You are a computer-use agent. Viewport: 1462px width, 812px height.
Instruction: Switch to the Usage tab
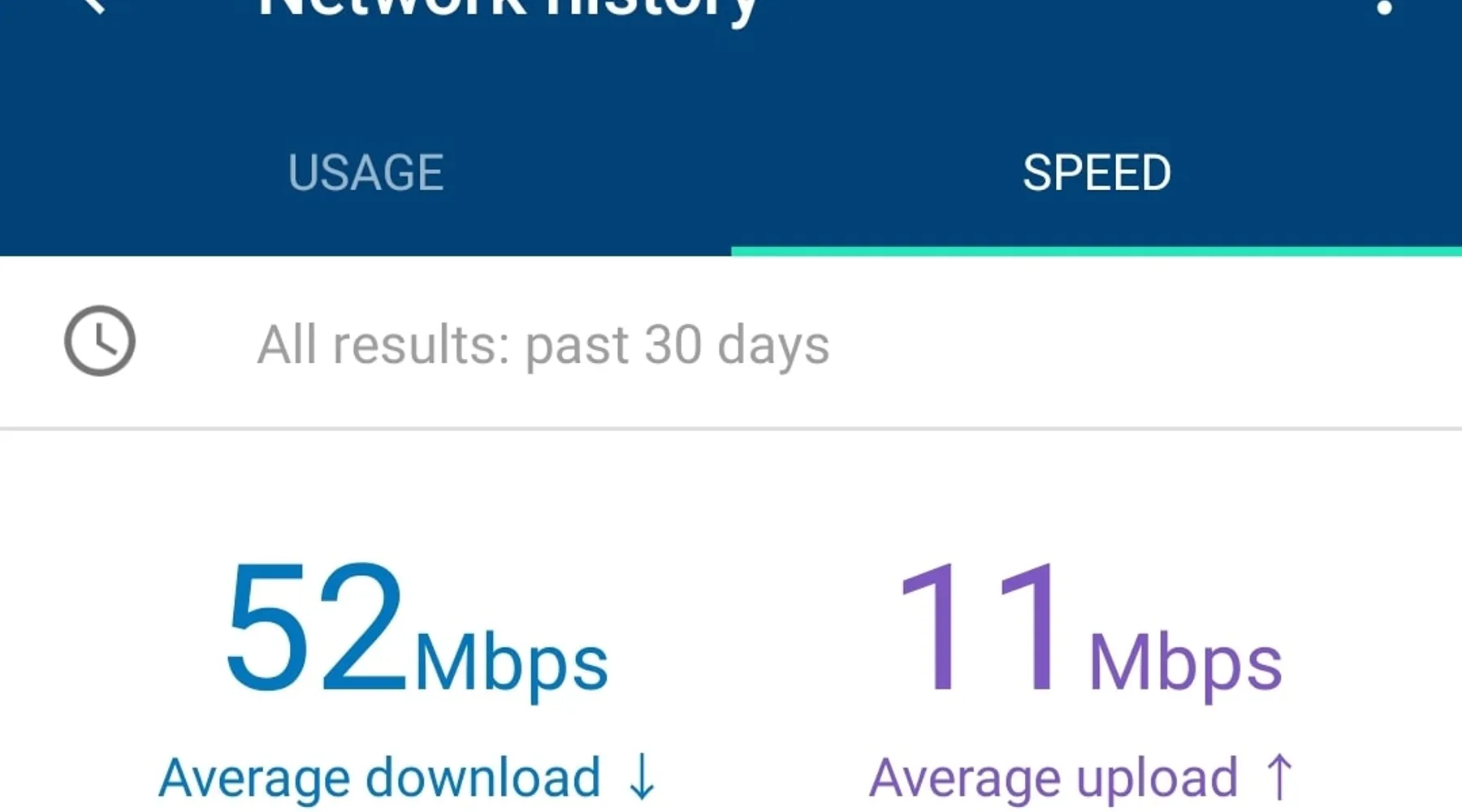click(365, 172)
